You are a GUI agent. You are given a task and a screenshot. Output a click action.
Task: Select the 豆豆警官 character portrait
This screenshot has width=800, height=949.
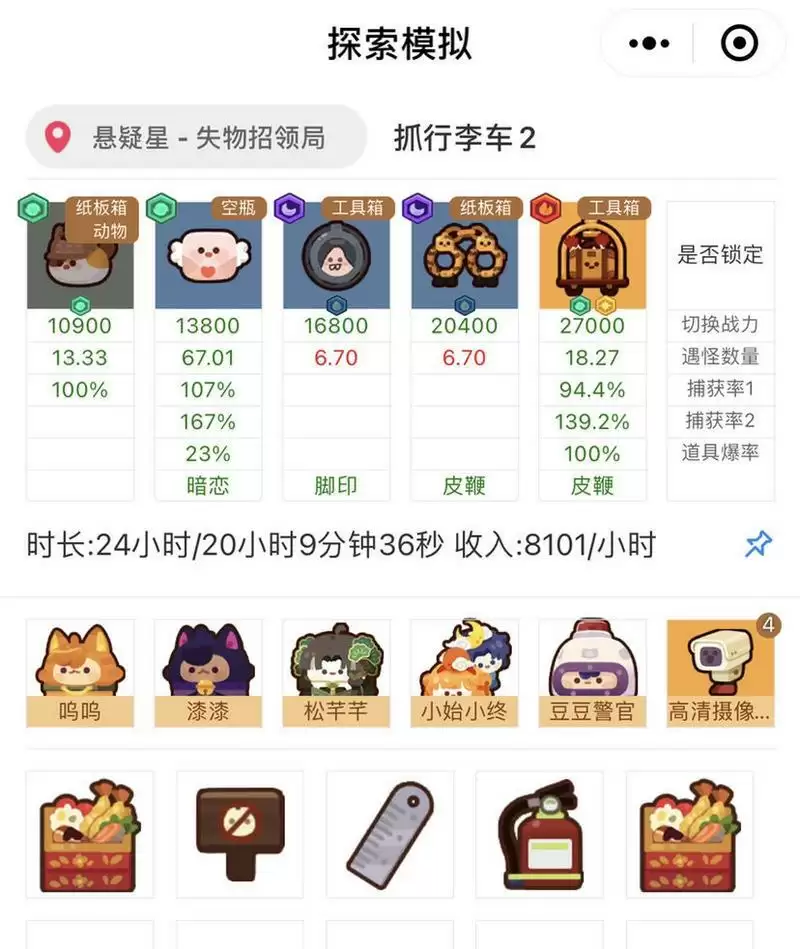point(592,668)
